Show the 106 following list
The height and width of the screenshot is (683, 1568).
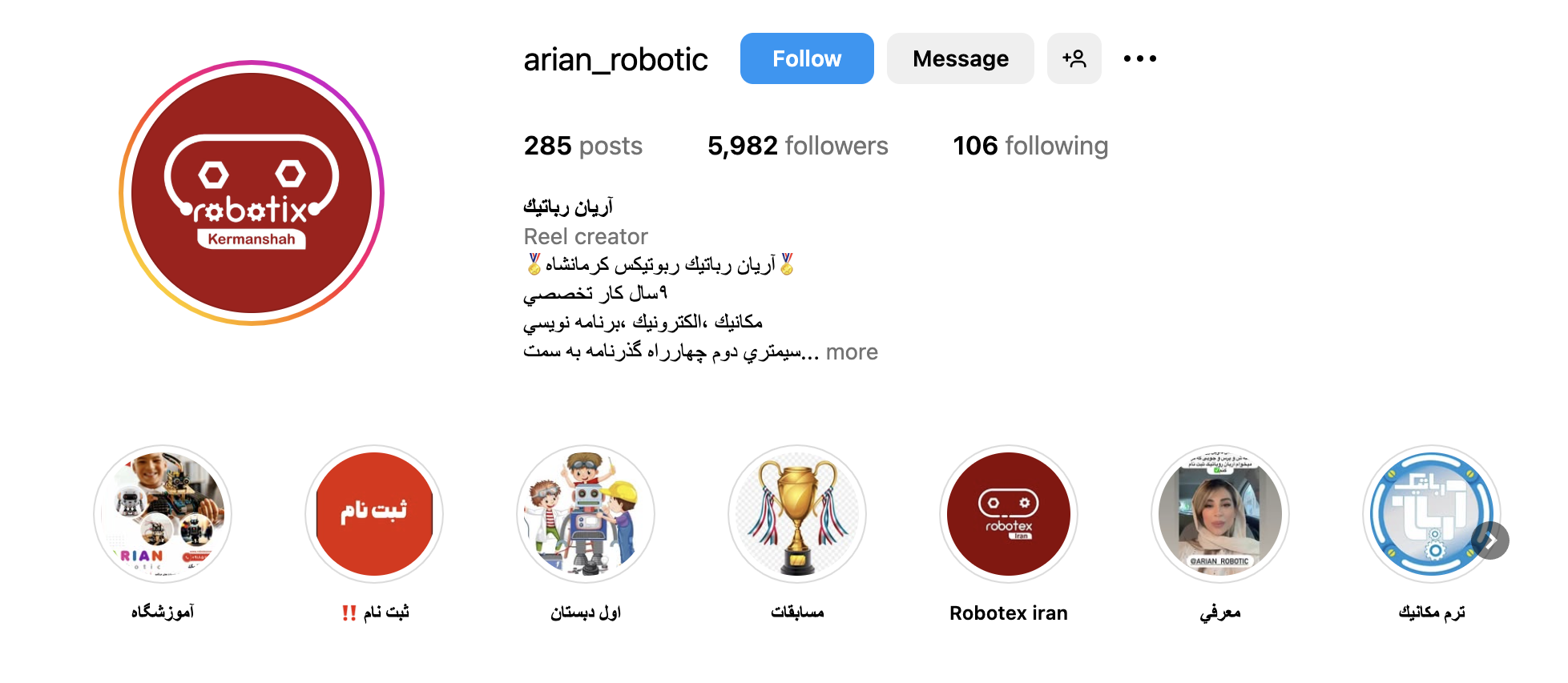pyautogui.click(x=1030, y=146)
